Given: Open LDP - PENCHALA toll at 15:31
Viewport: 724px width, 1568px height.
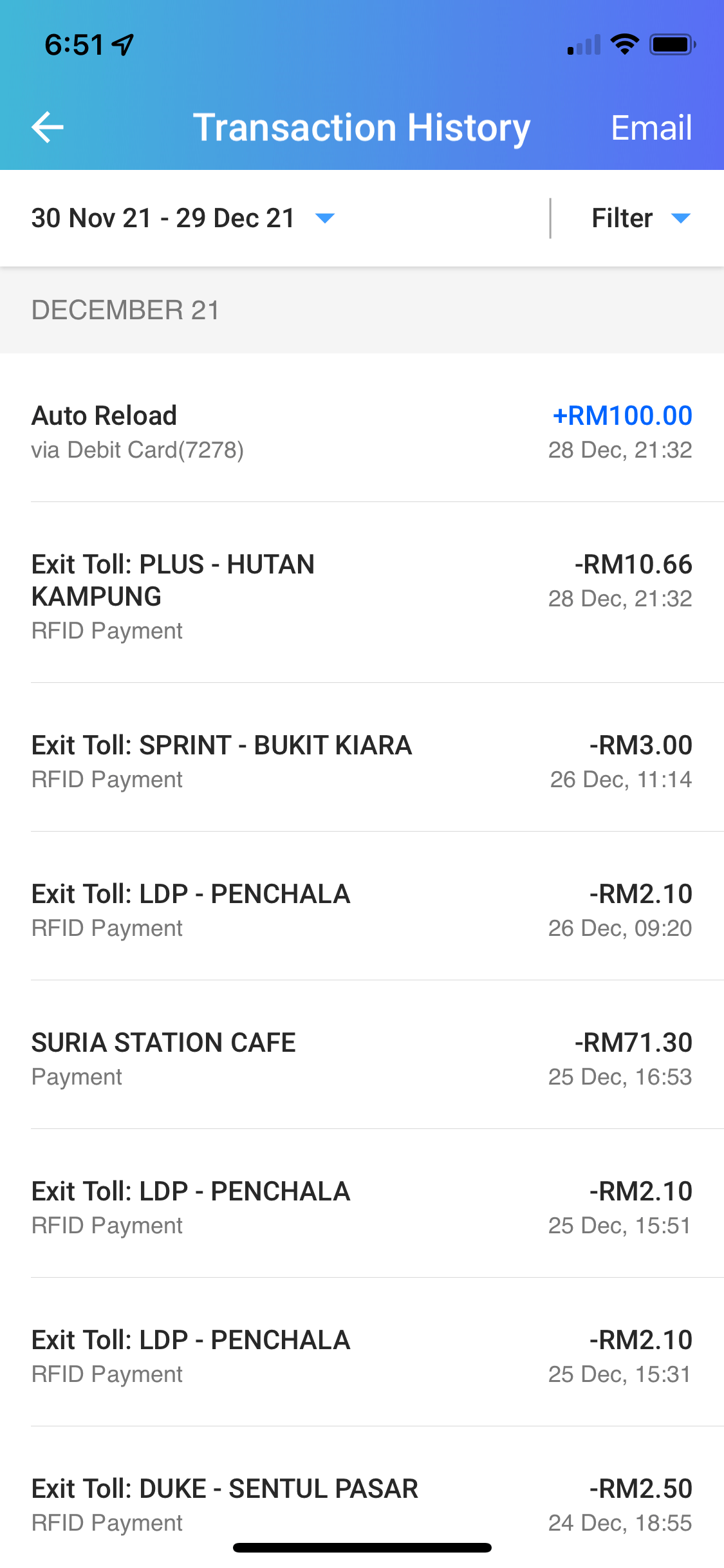Looking at the screenshot, I should [x=362, y=1356].
